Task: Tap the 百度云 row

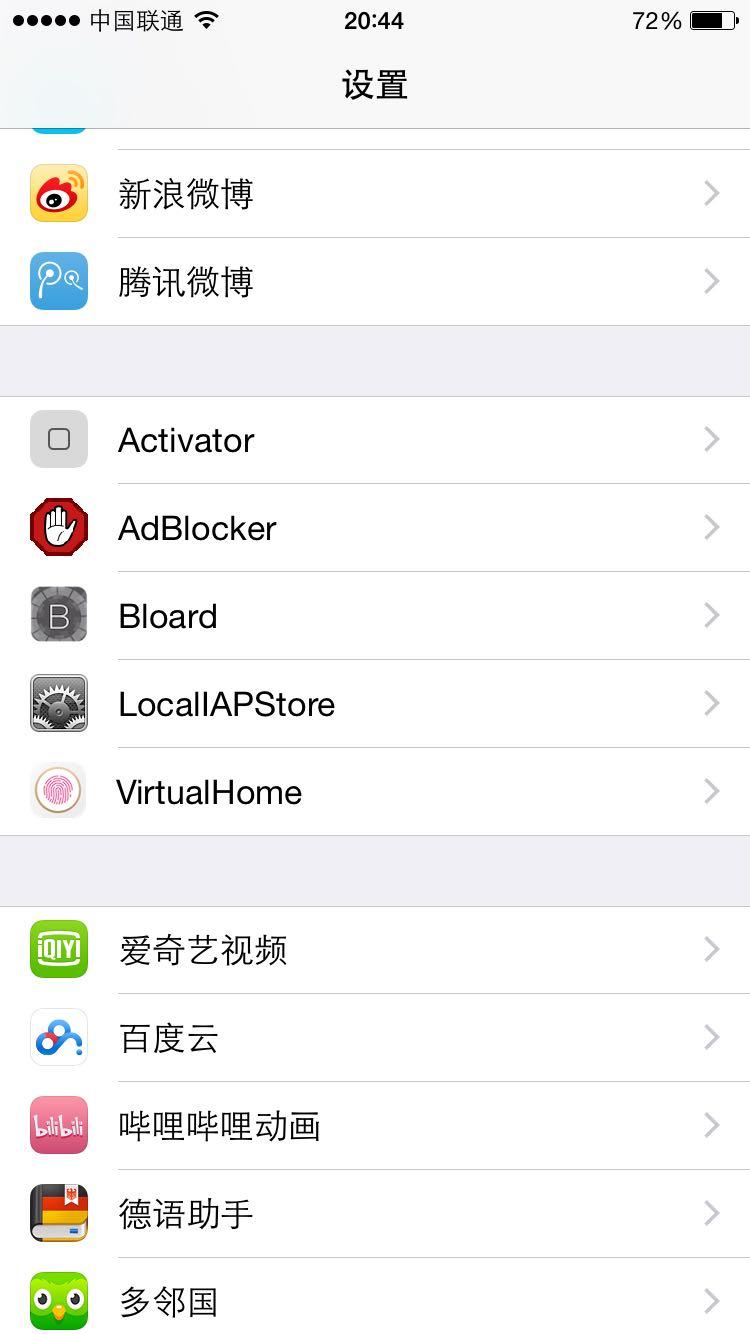Action: tap(375, 1038)
